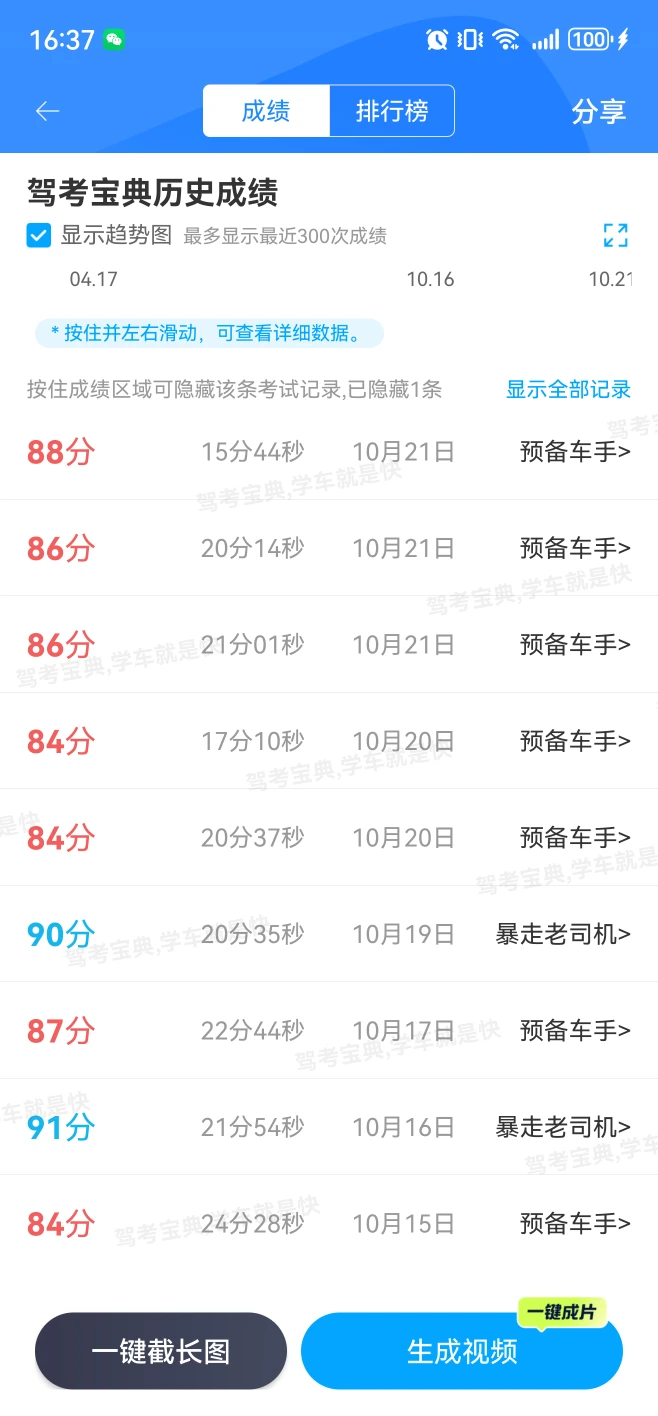Image resolution: width=658 pixels, height=1416 pixels.
Task: Open the 84分 record from 10月15日
Action: pos(329,1223)
